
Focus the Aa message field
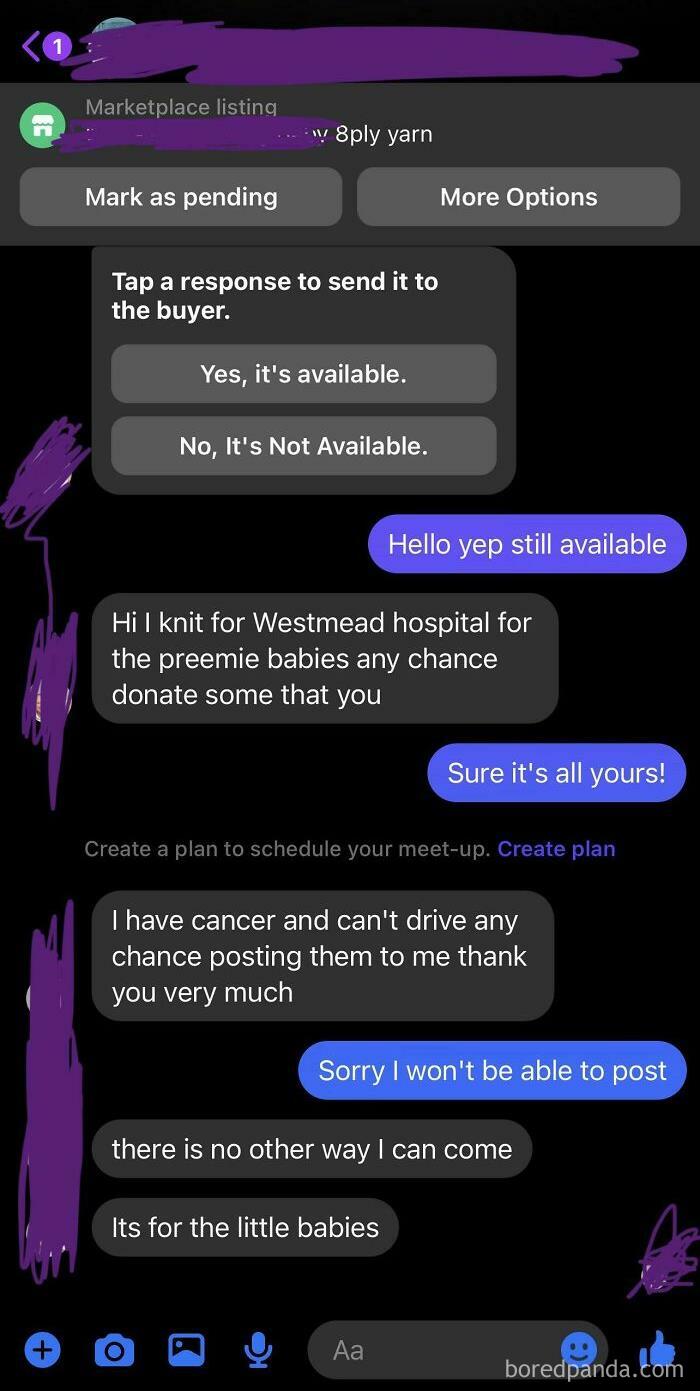click(430, 1351)
